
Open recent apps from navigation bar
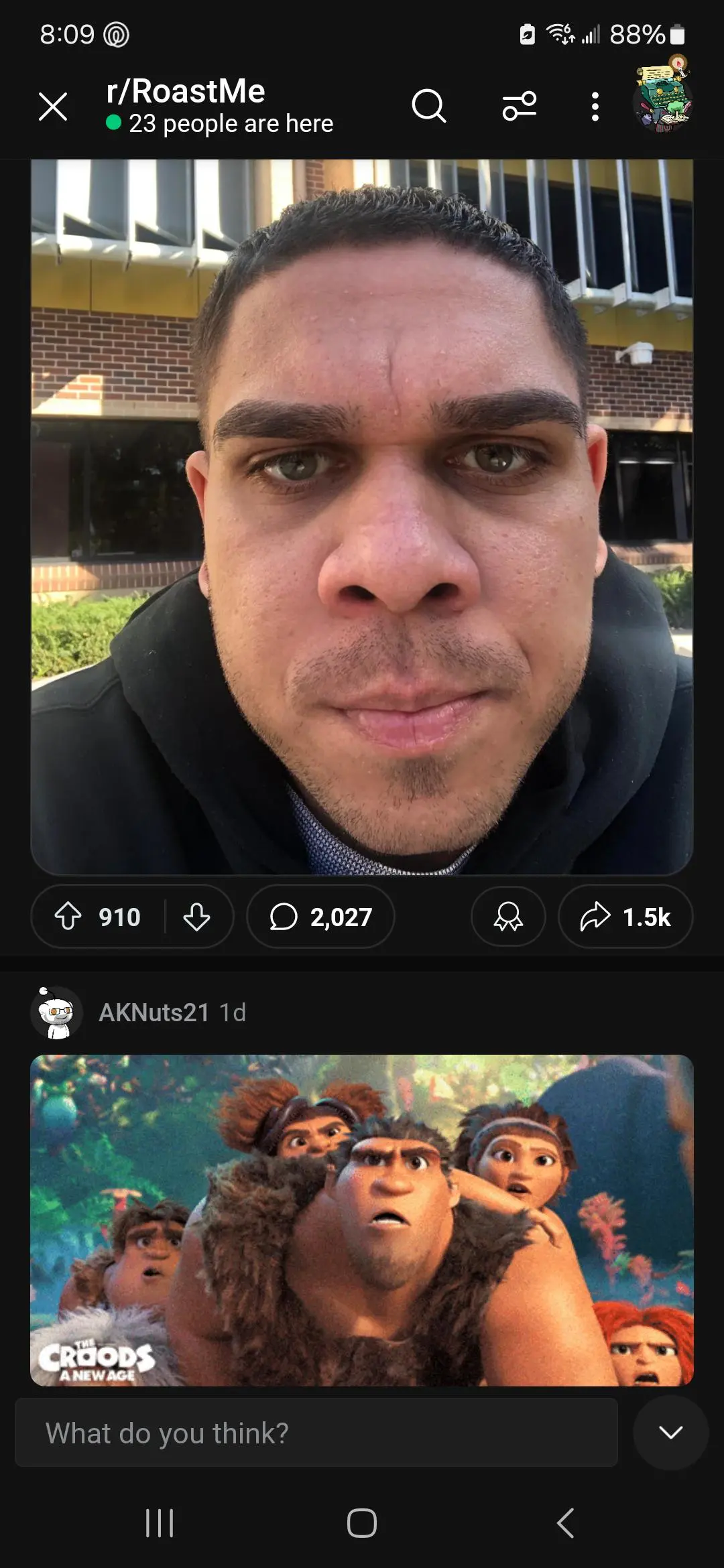[160, 1522]
